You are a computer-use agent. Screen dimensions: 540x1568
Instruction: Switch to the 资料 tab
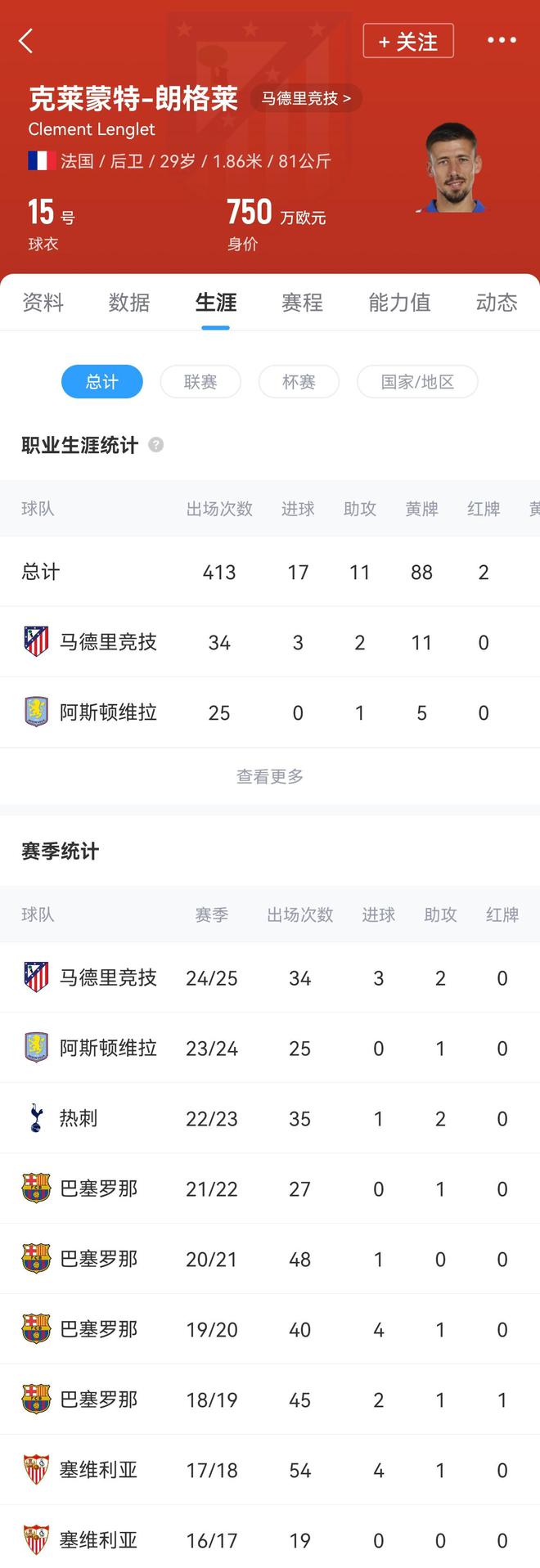pos(43,303)
